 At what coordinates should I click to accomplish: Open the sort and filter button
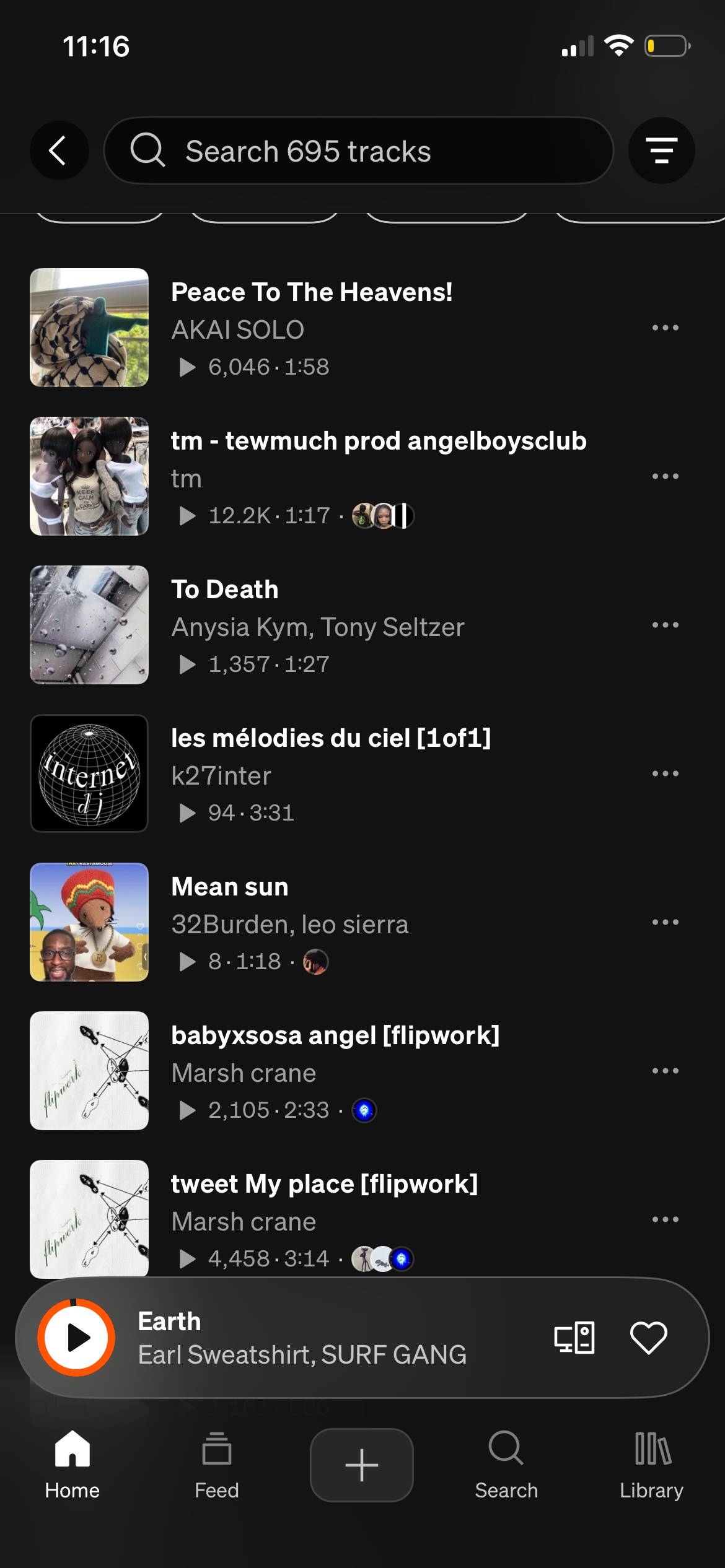pyautogui.click(x=661, y=150)
